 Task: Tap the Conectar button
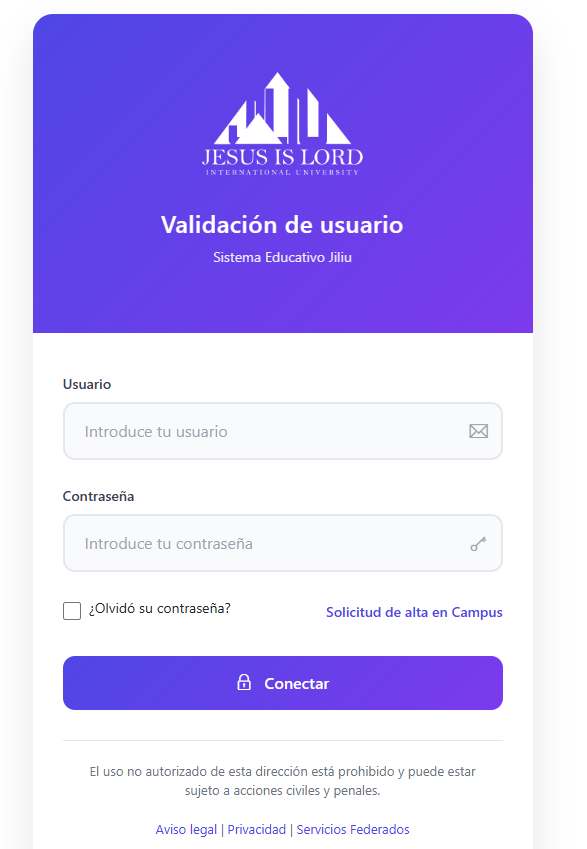tap(283, 683)
